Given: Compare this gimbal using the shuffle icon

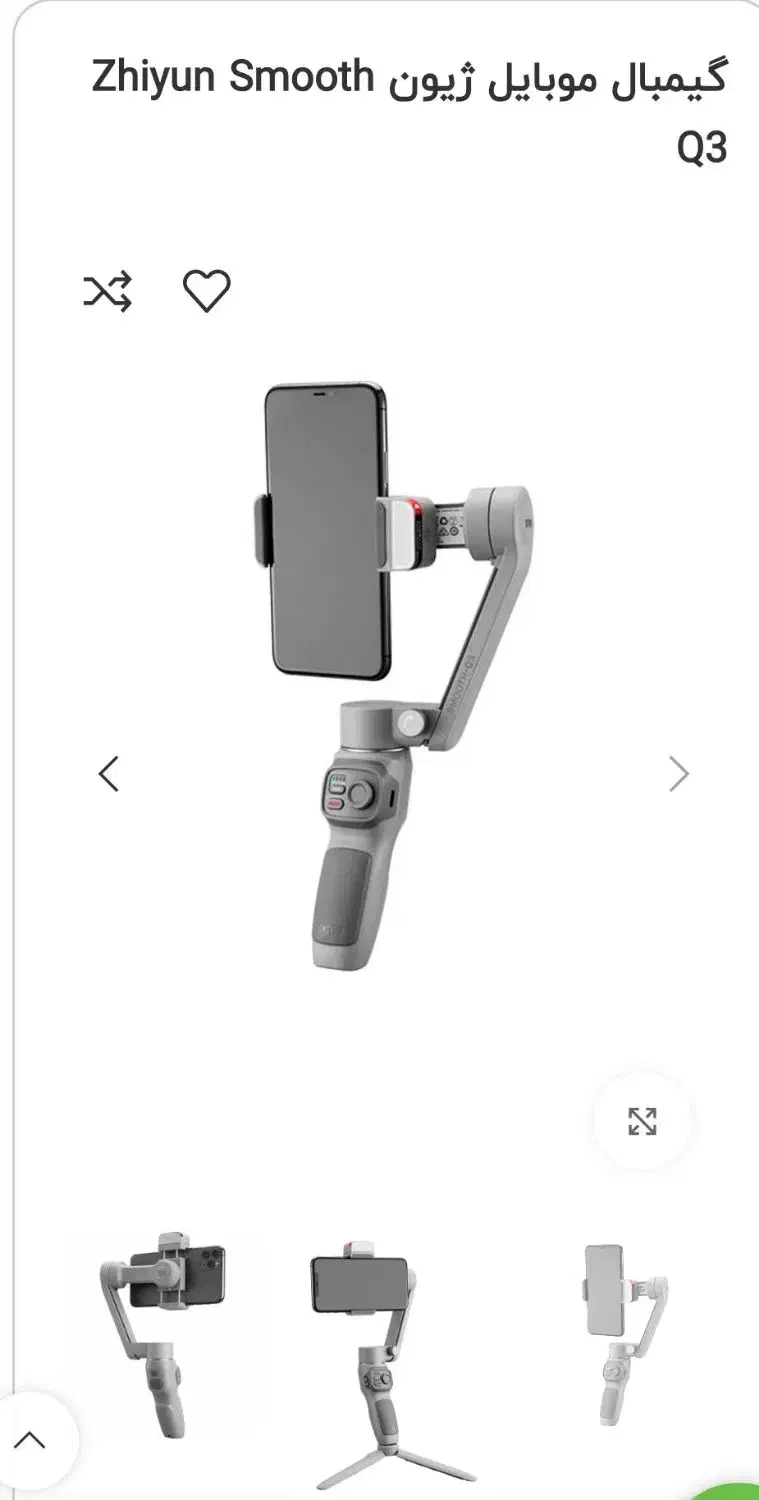Looking at the screenshot, I should click(107, 291).
